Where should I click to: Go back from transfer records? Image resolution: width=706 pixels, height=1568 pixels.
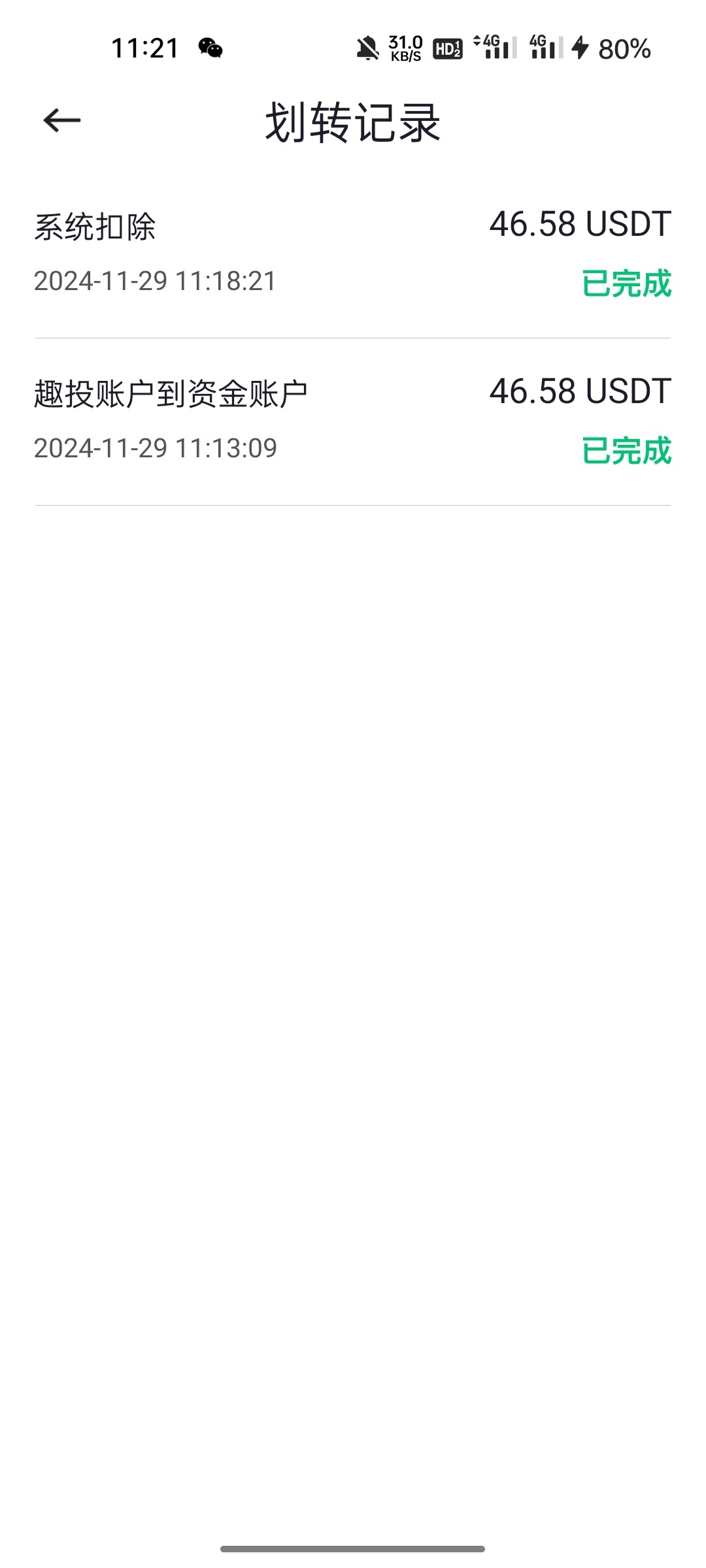[61, 121]
